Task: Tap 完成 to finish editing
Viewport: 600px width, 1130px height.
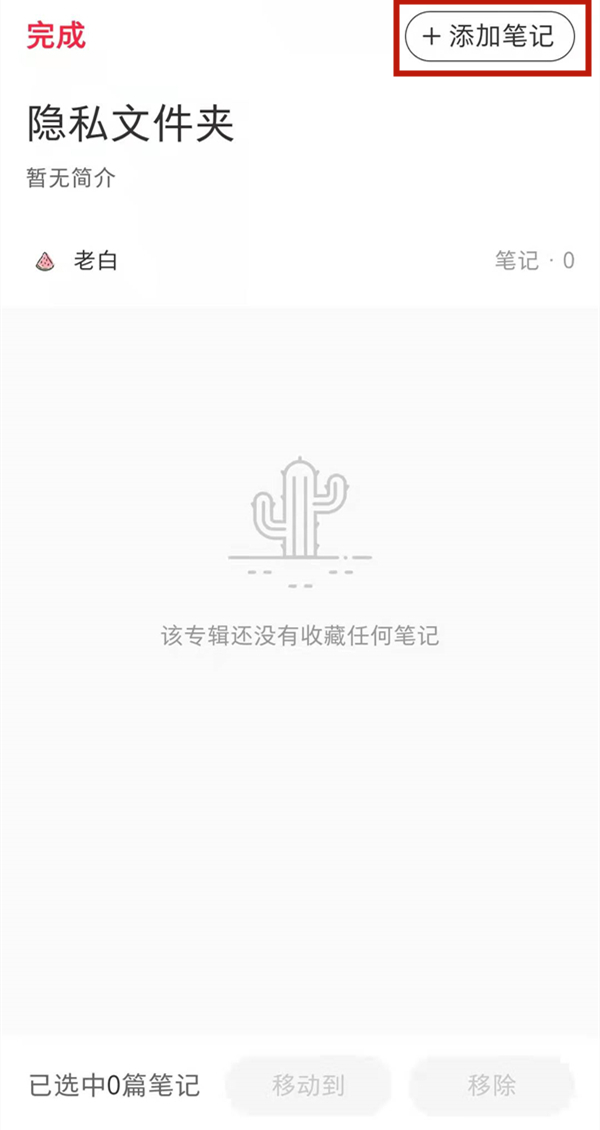Action: click(x=56, y=36)
